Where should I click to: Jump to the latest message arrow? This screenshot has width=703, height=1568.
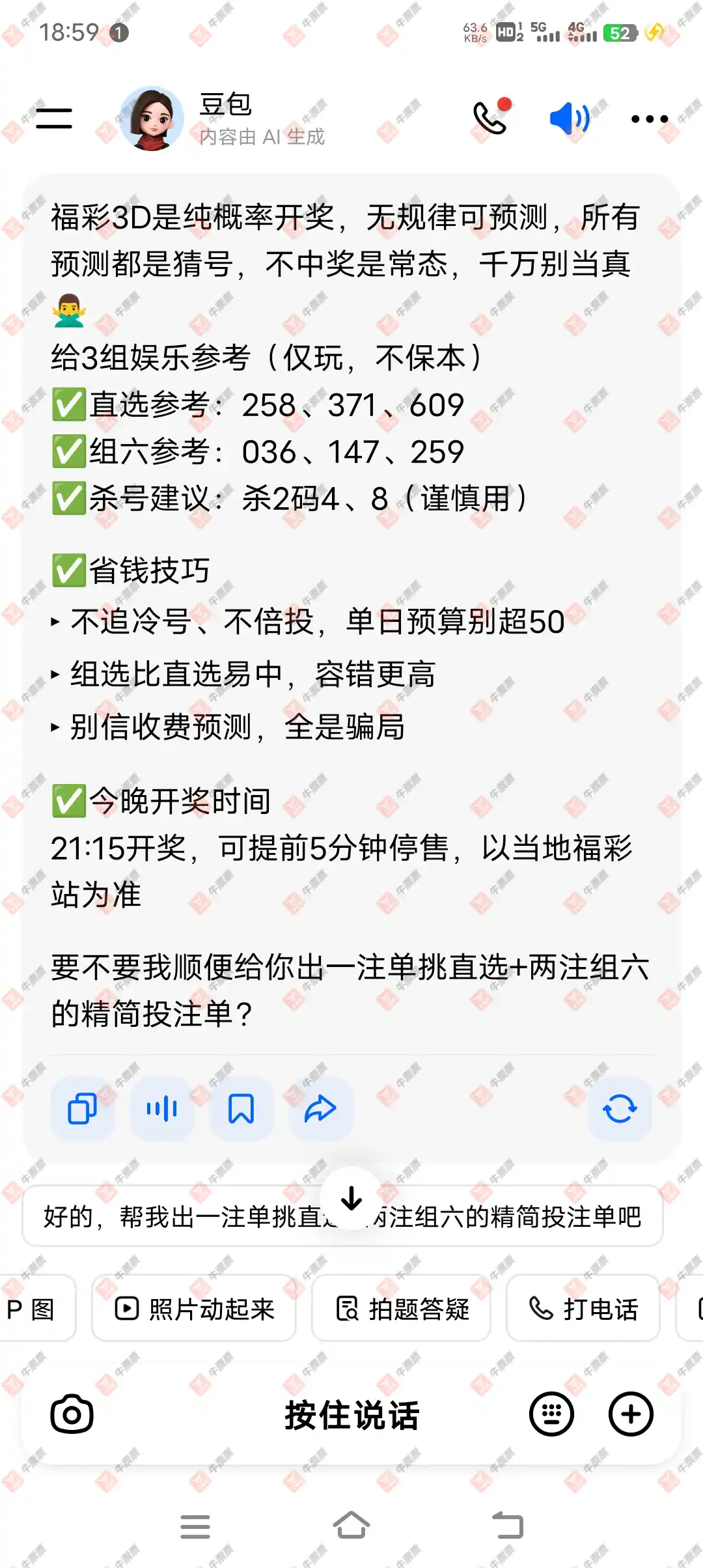351,1198
